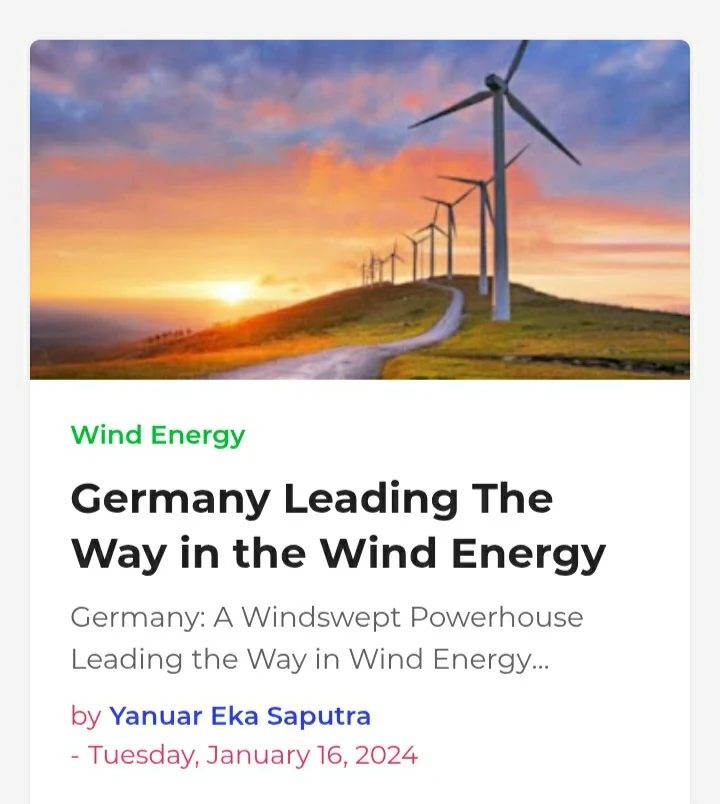This screenshot has height=804, width=720.
Task: Open the wind turbine article image
Action: 360,210
